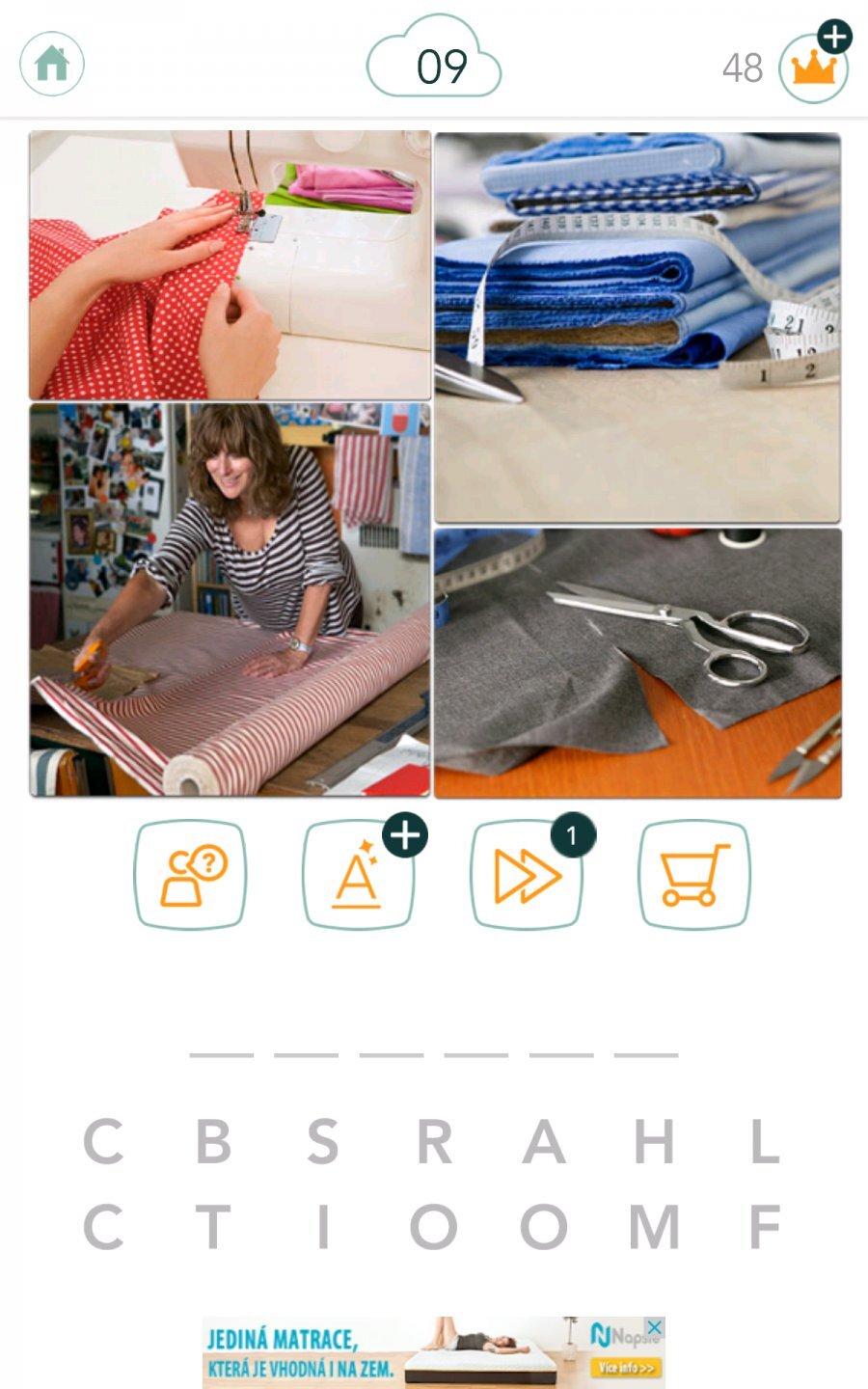Choose the letter T tile
Viewport: 868px width, 1389px height.
pos(213,1227)
